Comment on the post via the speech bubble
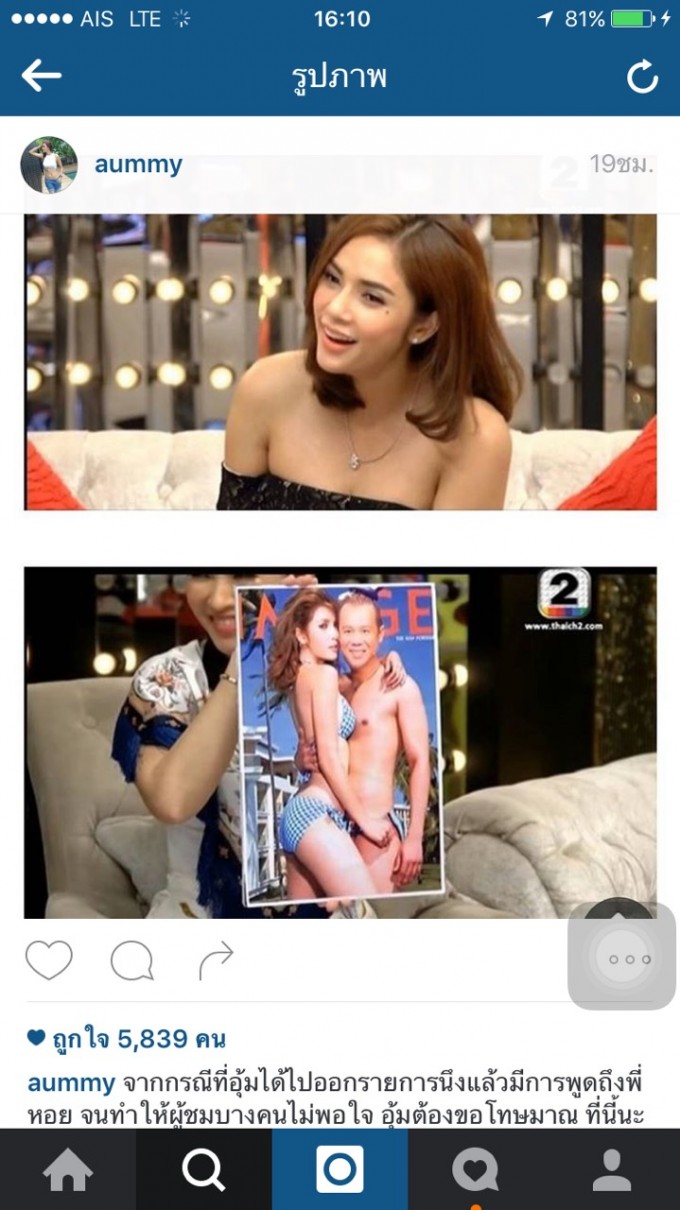The height and width of the screenshot is (1210, 680). tap(132, 961)
